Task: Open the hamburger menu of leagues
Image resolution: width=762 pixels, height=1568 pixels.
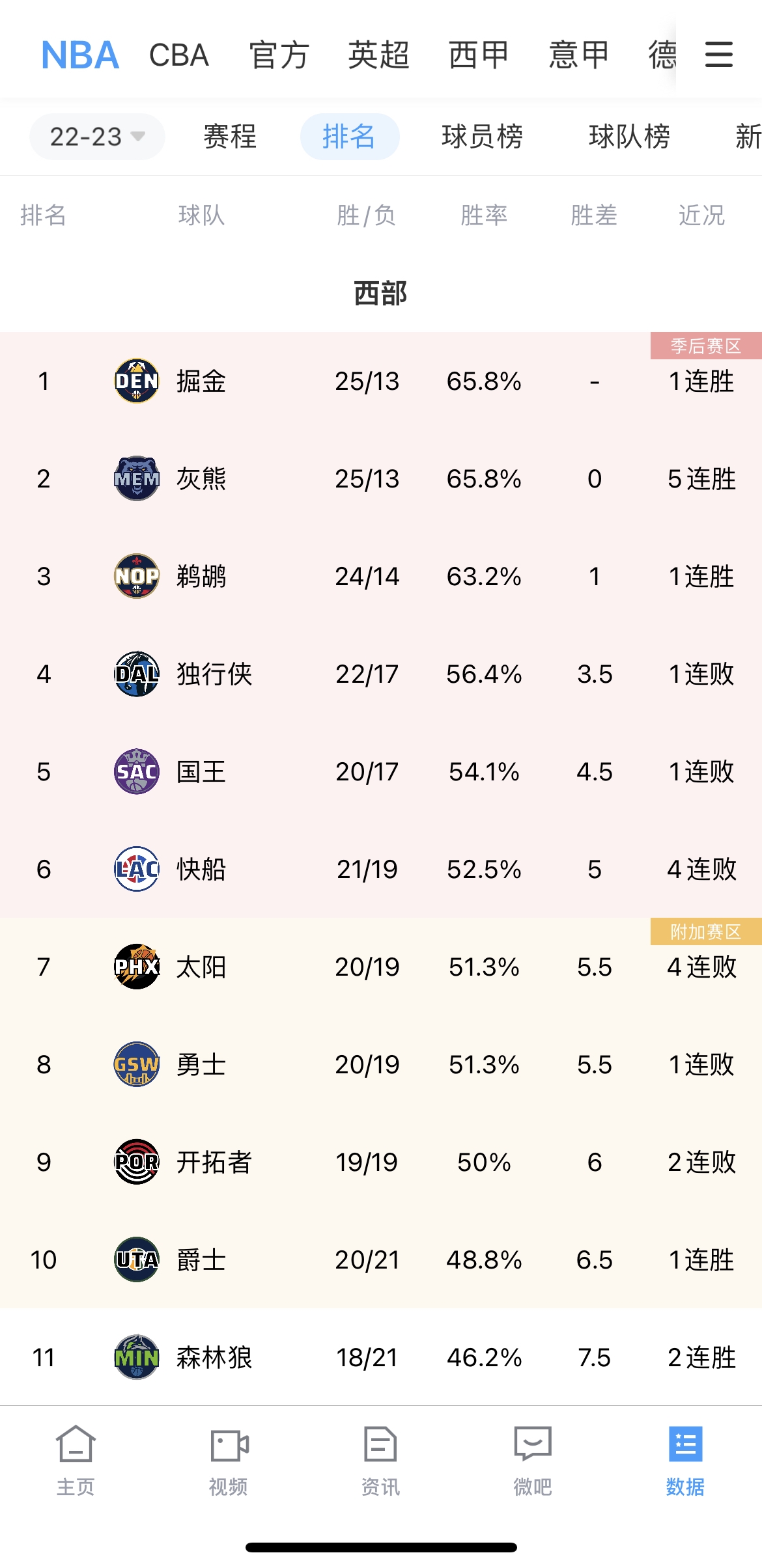Action: pos(718,55)
